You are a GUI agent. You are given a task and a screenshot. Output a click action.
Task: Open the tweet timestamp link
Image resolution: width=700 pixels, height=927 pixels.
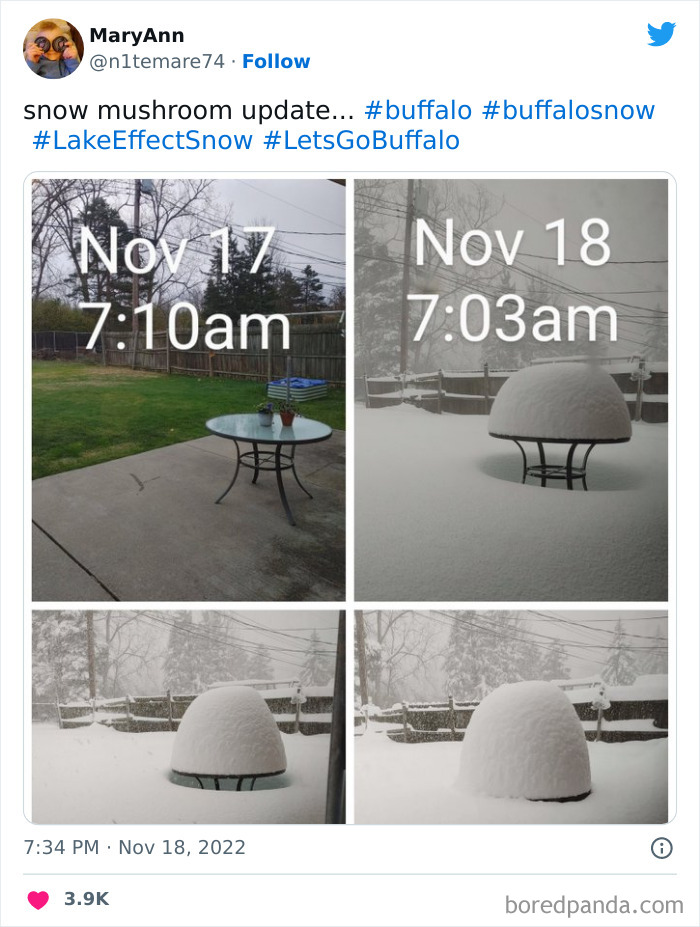[134, 847]
